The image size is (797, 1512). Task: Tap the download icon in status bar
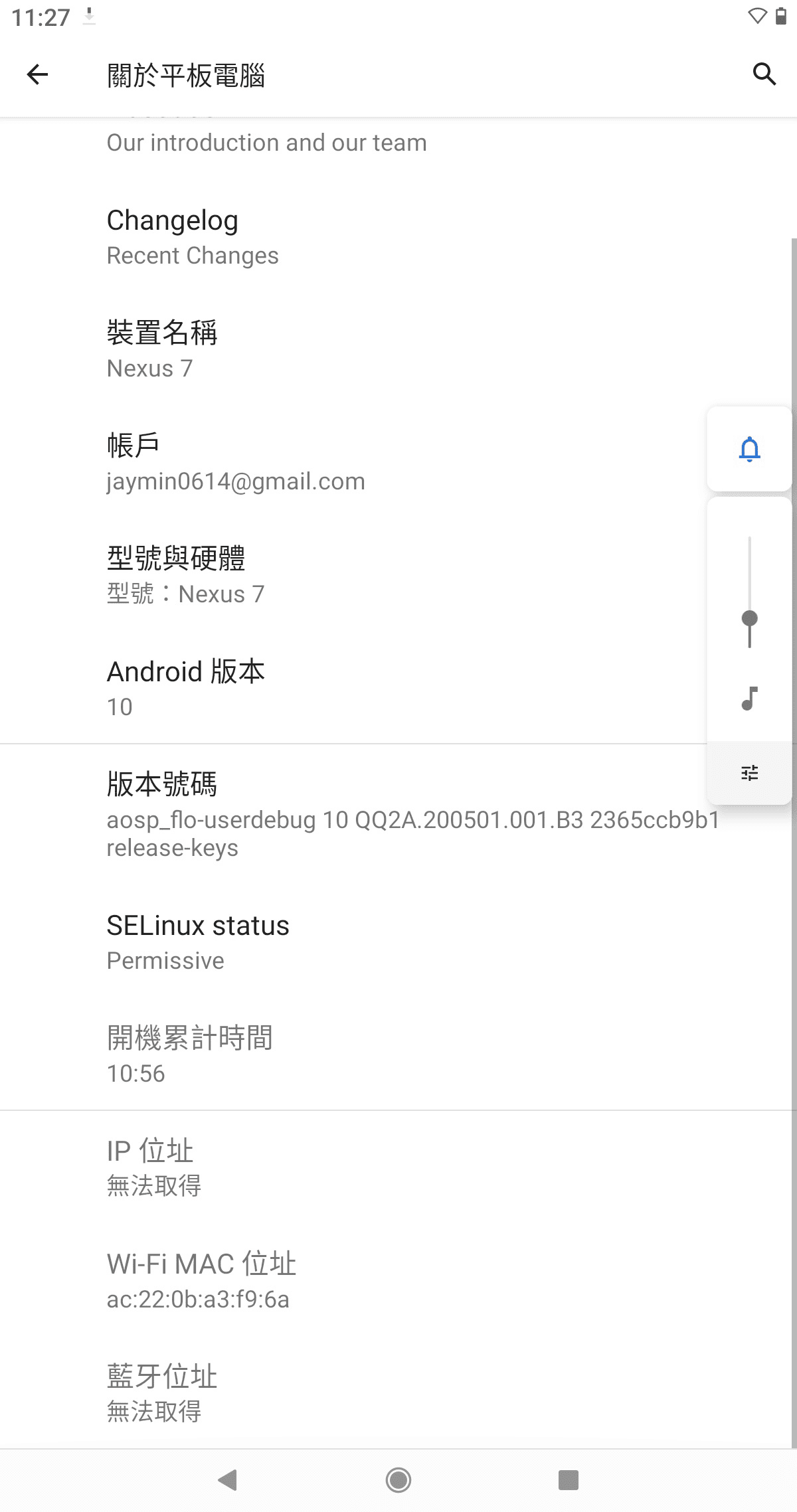88,15
